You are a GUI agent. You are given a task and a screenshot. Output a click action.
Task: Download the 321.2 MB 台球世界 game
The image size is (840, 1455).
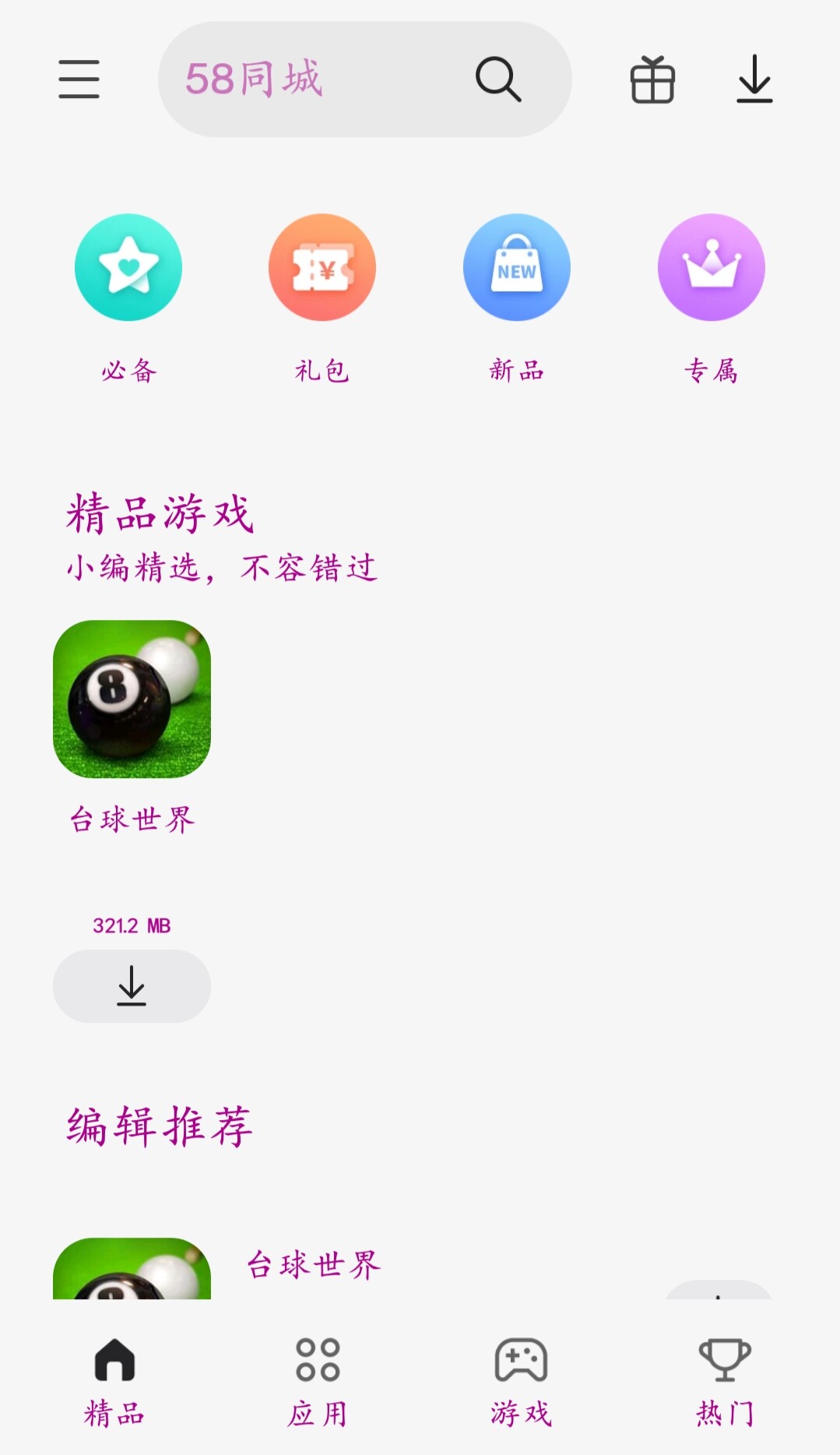(x=132, y=986)
